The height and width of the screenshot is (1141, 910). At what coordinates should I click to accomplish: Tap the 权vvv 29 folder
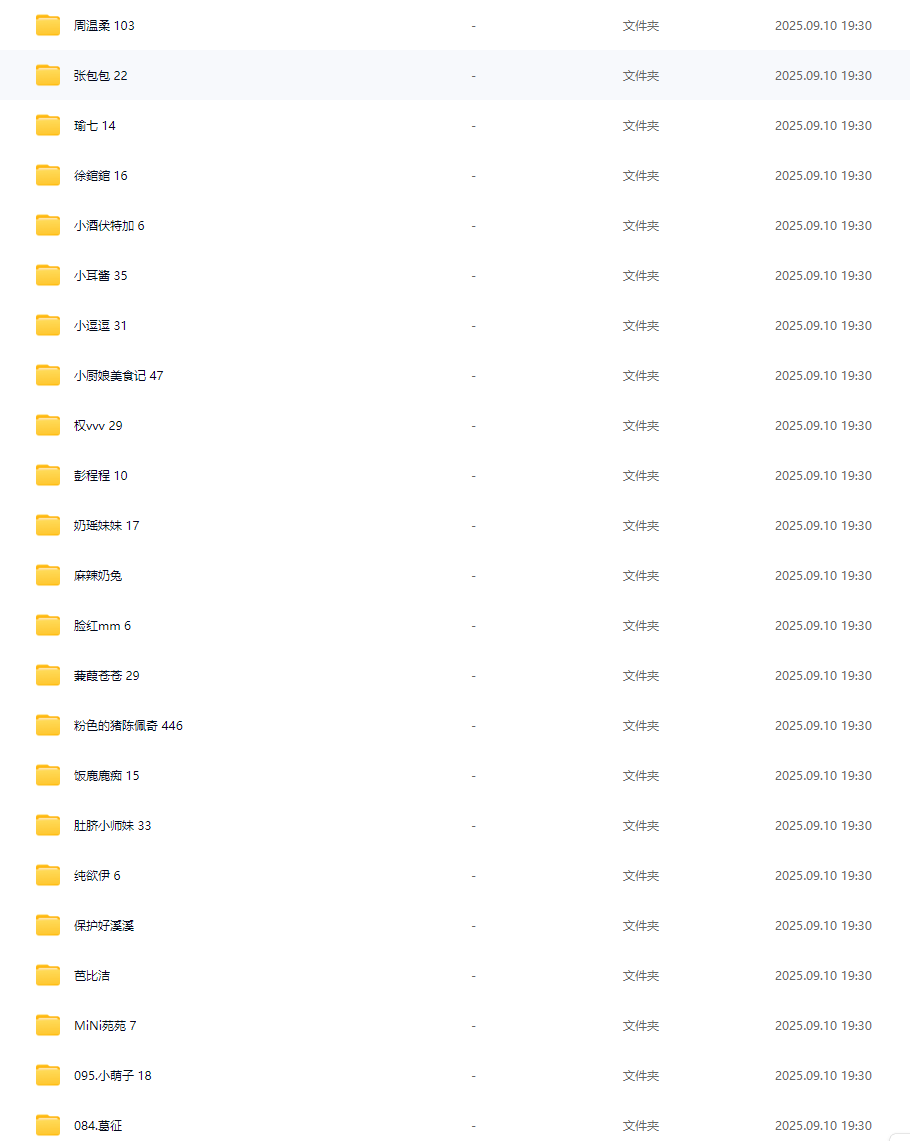click(x=98, y=426)
